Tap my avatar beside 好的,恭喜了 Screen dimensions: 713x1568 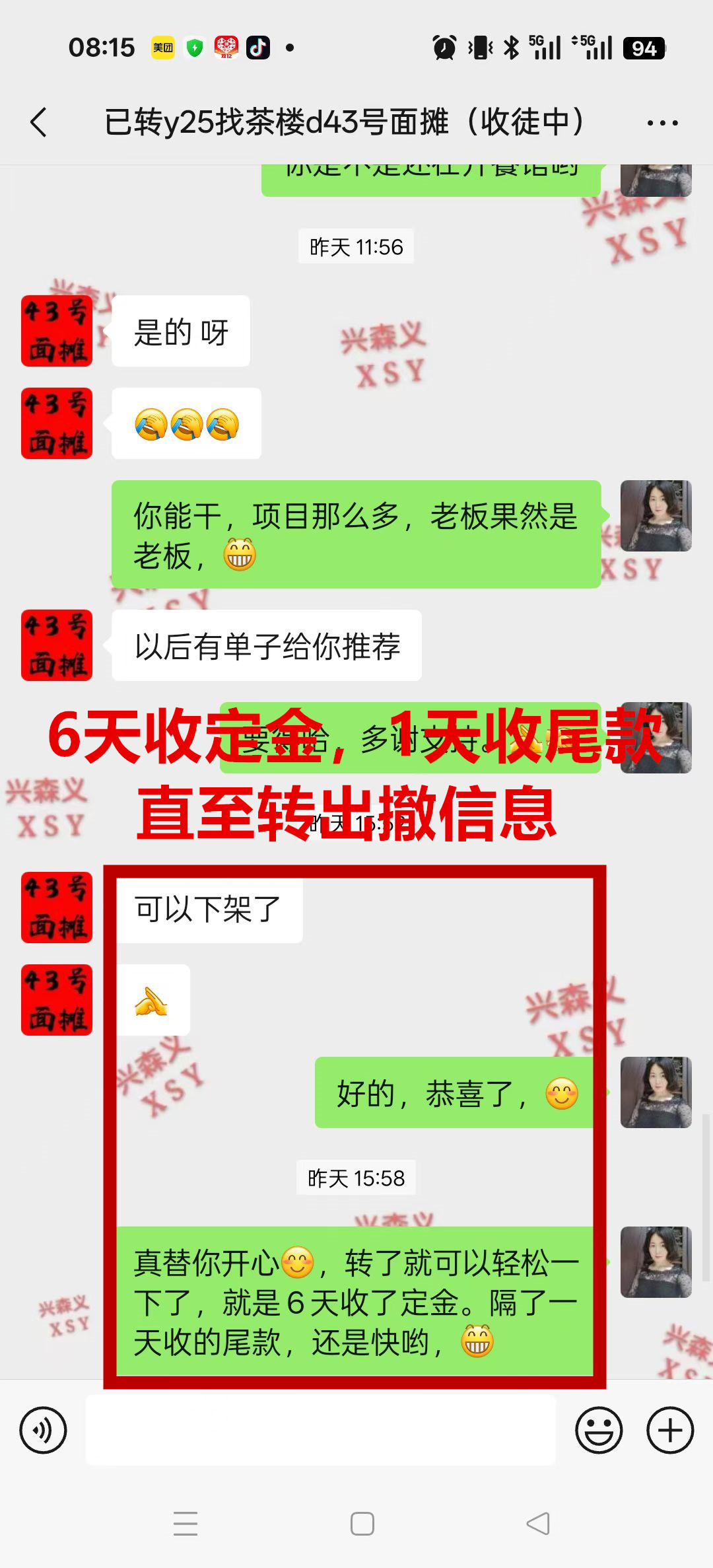[x=656, y=1092]
